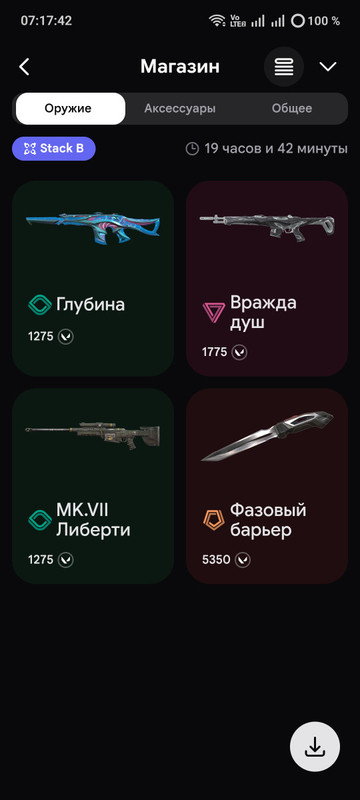The image size is (360, 800).
Task: Open the stacked layers icon button
Action: [284, 67]
